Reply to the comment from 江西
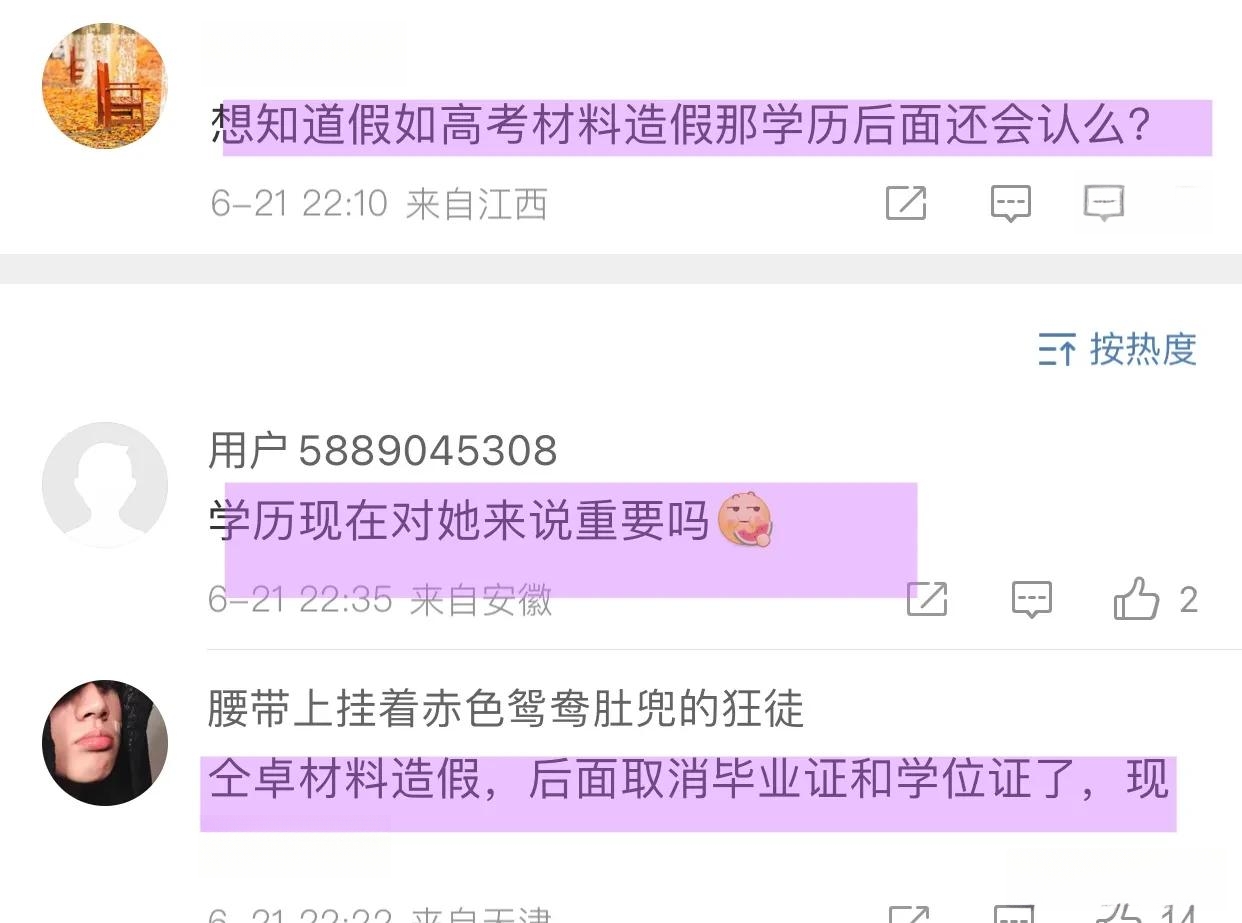This screenshot has width=1242, height=923. point(1010,204)
